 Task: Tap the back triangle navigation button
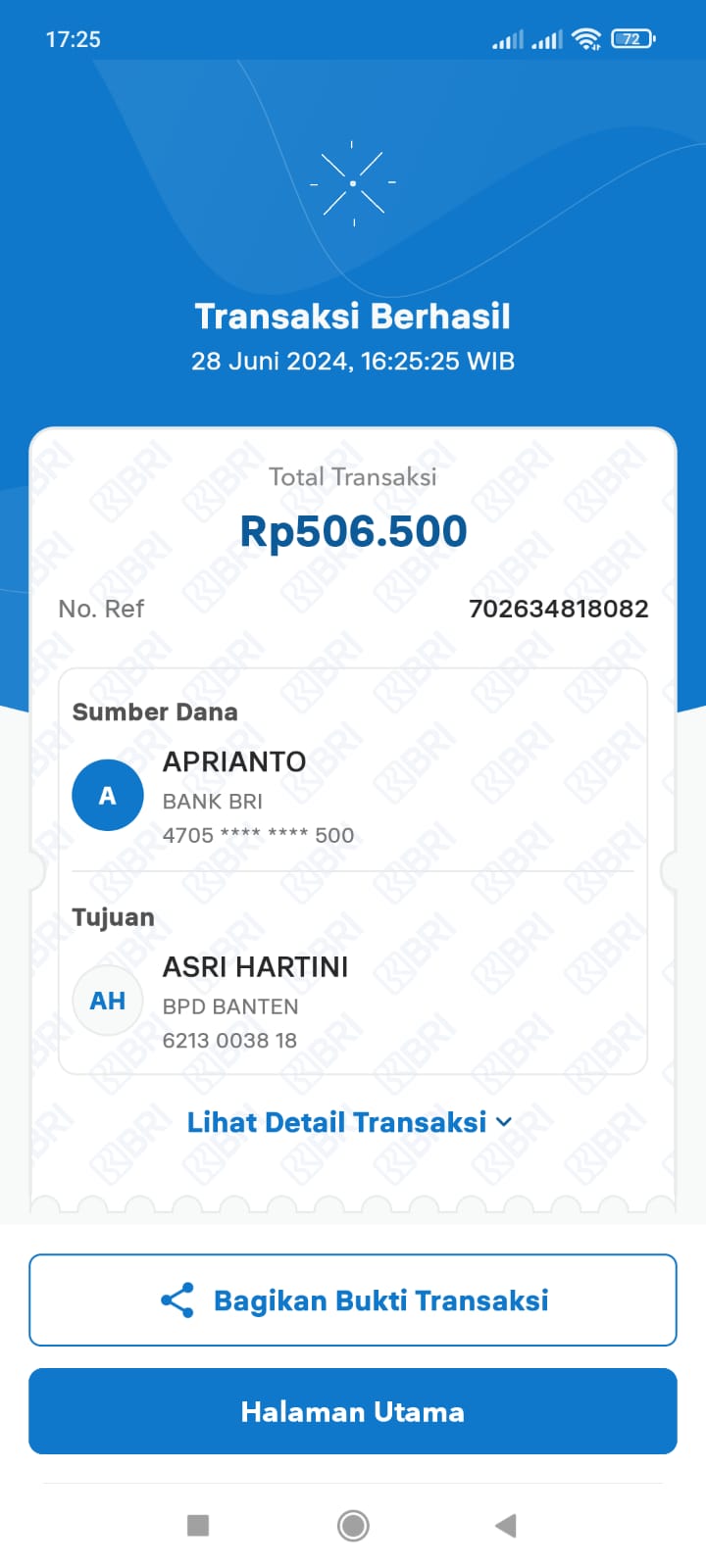tap(506, 1526)
